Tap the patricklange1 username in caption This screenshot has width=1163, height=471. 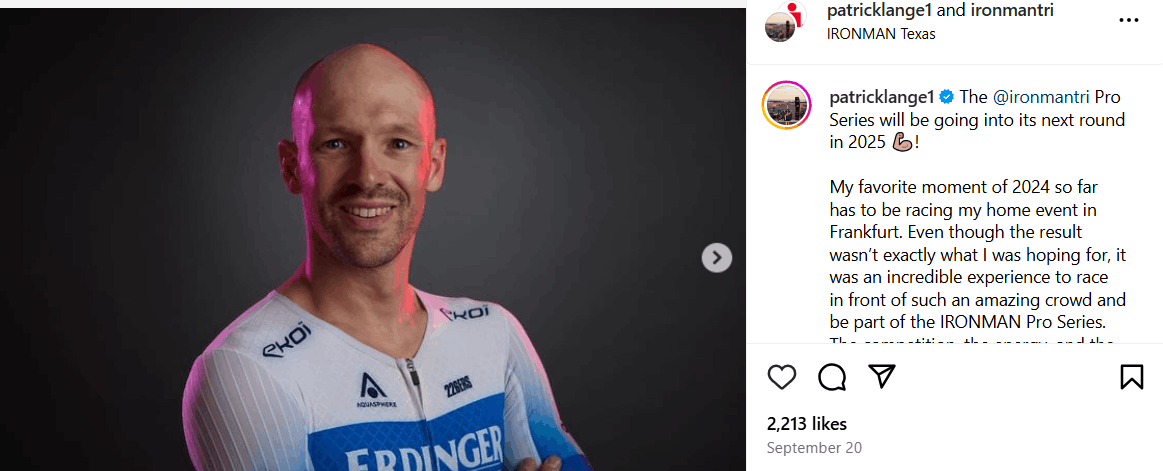point(881,97)
